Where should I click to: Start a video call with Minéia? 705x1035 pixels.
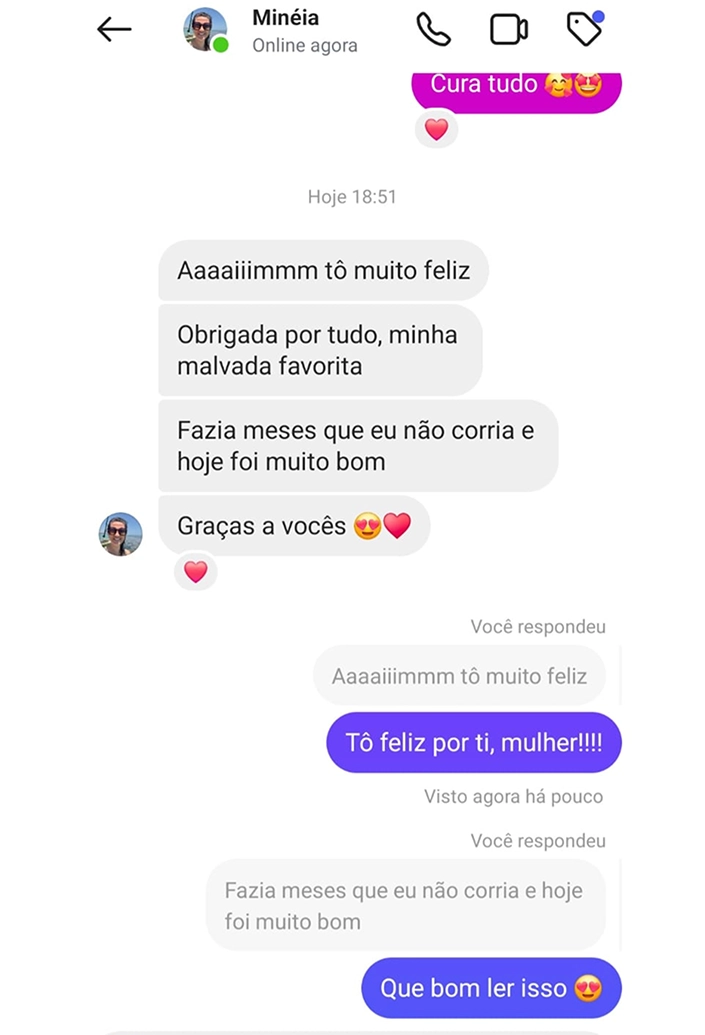click(x=508, y=30)
